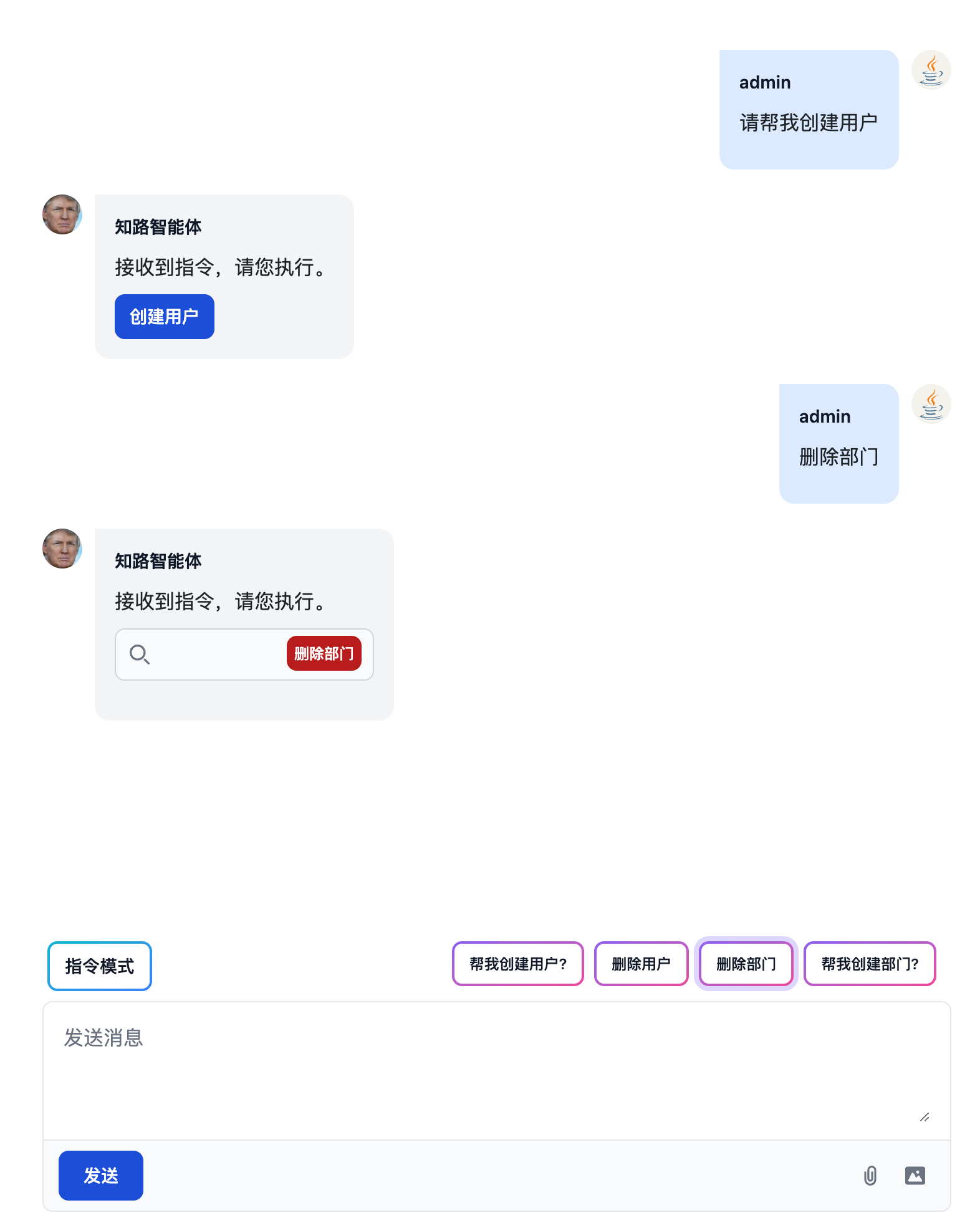Select the 帮我创建用户? suggestion chip
The height and width of the screenshot is (1223, 980).
coord(517,964)
